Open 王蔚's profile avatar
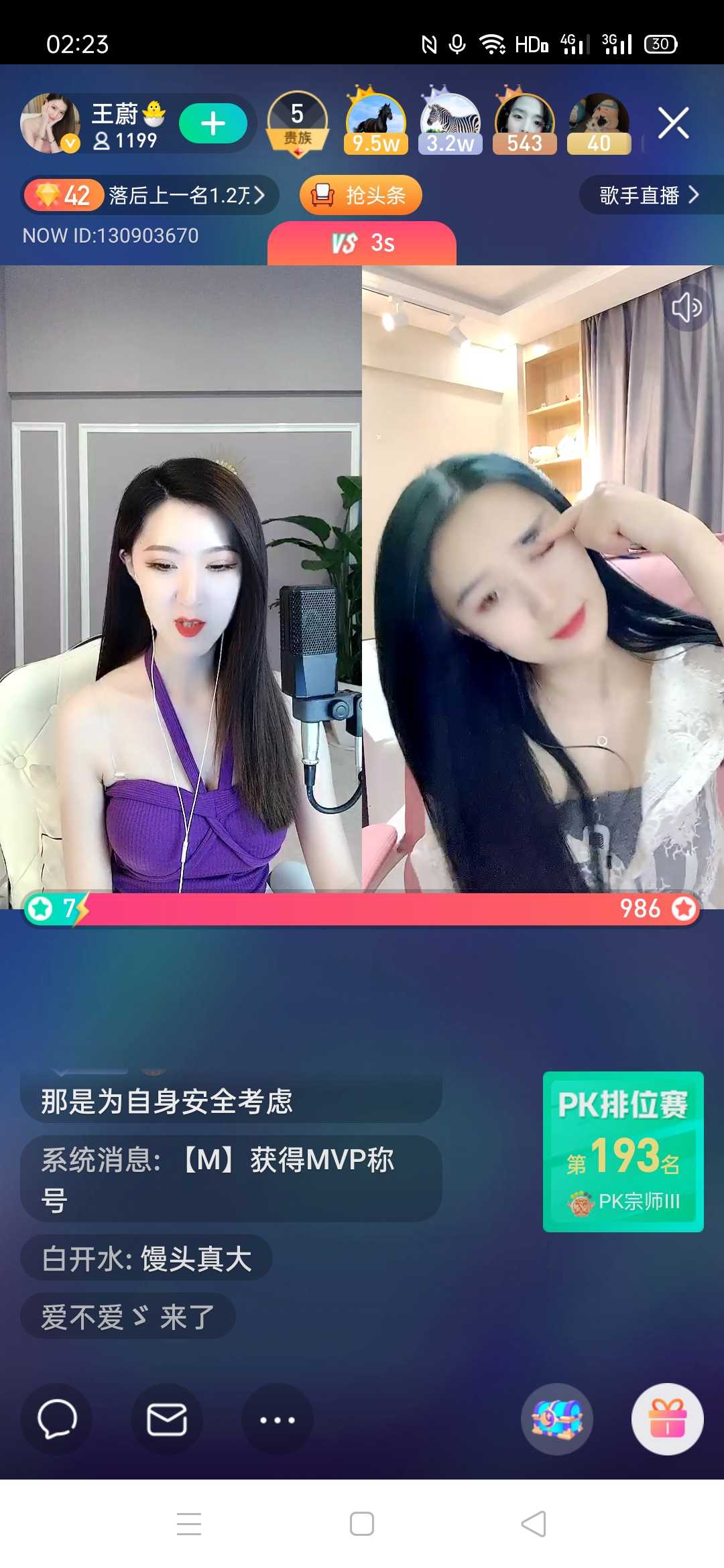724x1568 pixels. coord(50,123)
